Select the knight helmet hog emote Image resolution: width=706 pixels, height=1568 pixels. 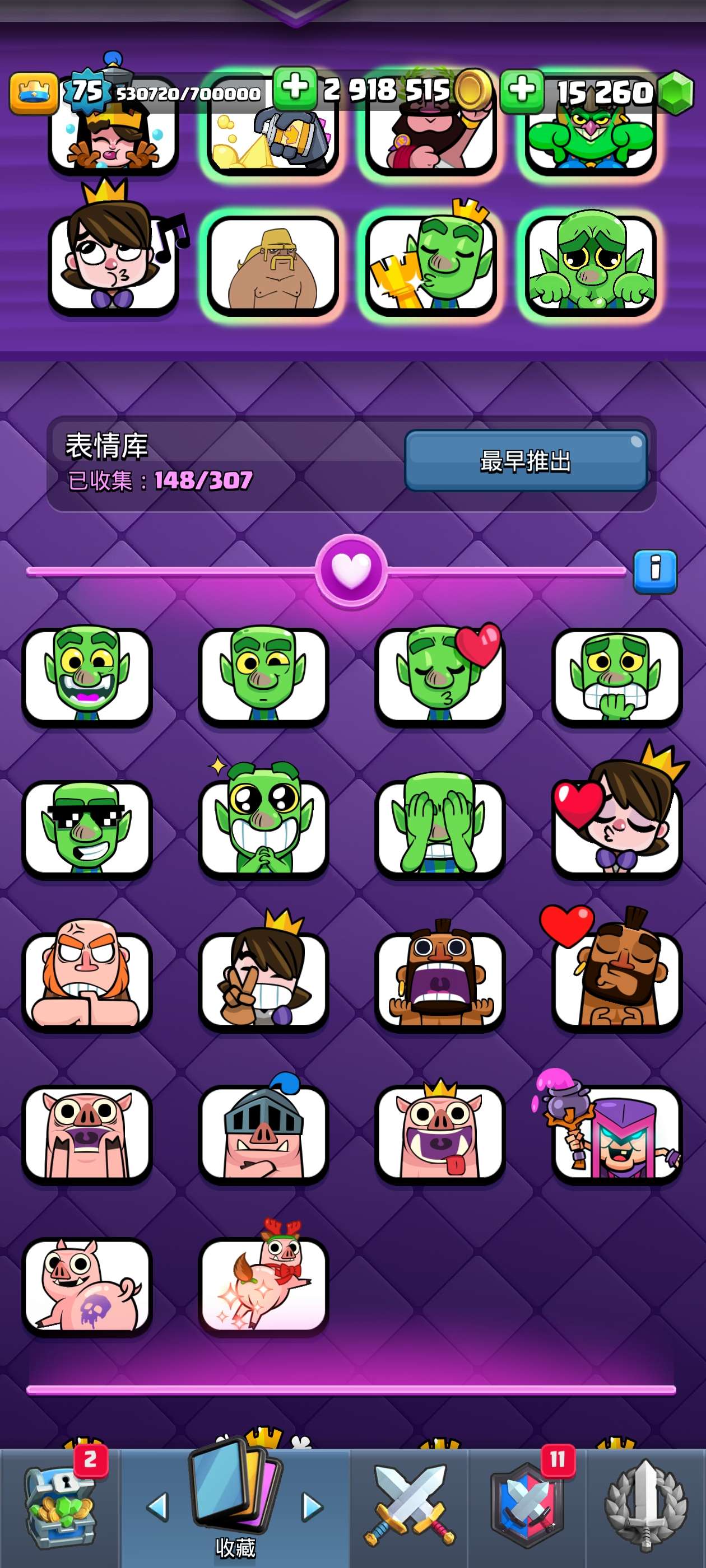(x=264, y=1133)
